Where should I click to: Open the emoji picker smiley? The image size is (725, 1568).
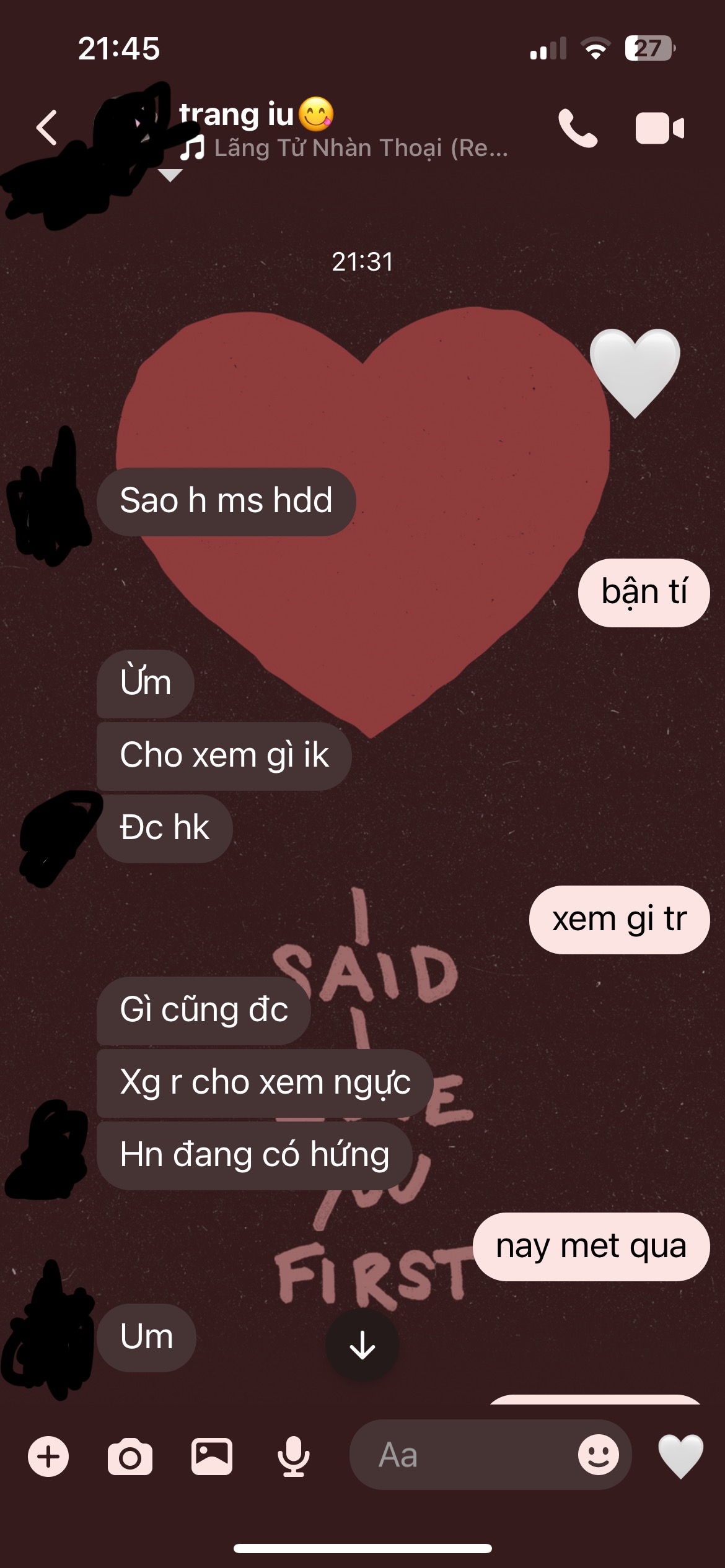pos(598,1455)
